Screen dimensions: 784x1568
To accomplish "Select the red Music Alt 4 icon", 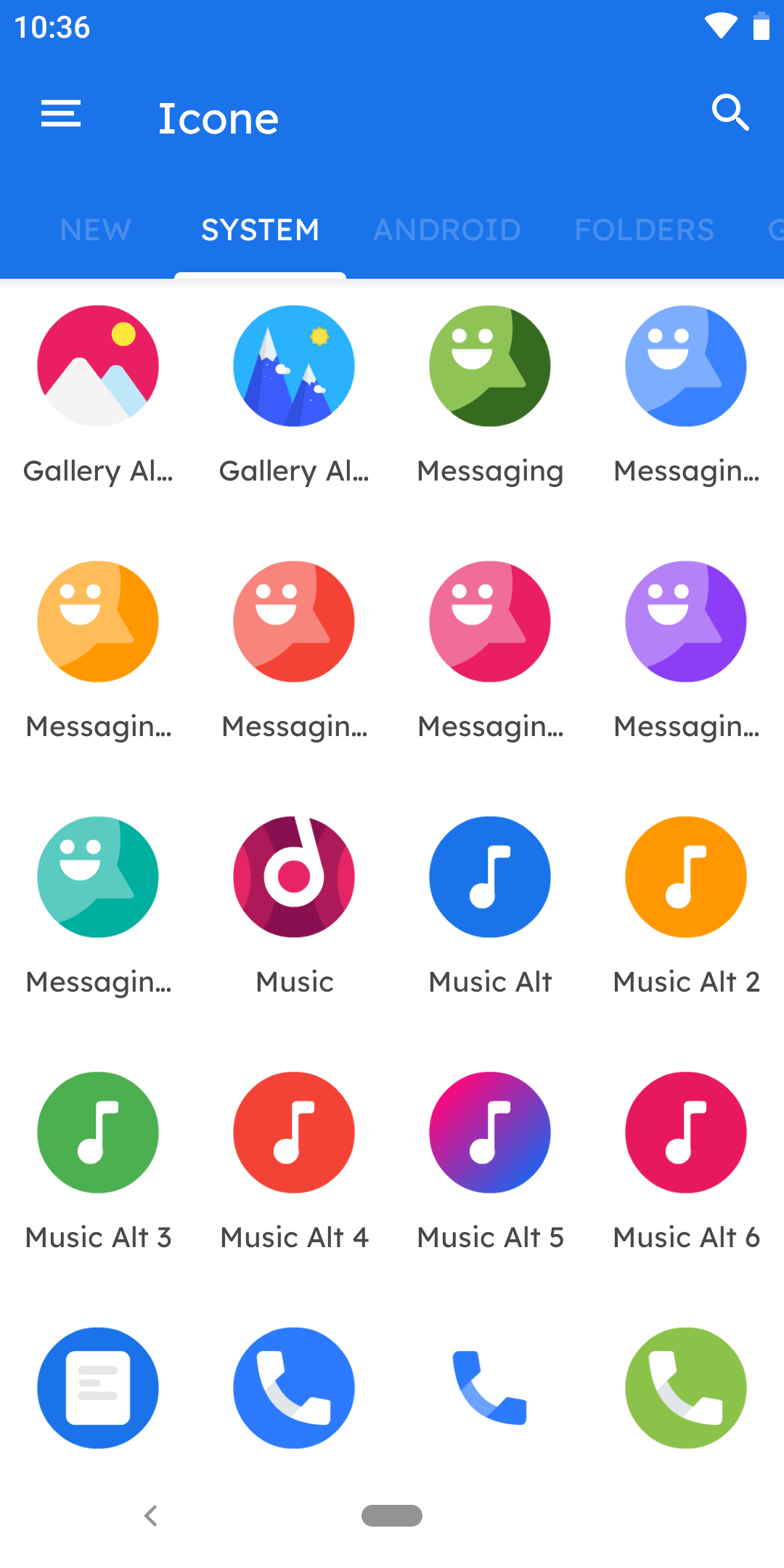I will click(294, 1132).
